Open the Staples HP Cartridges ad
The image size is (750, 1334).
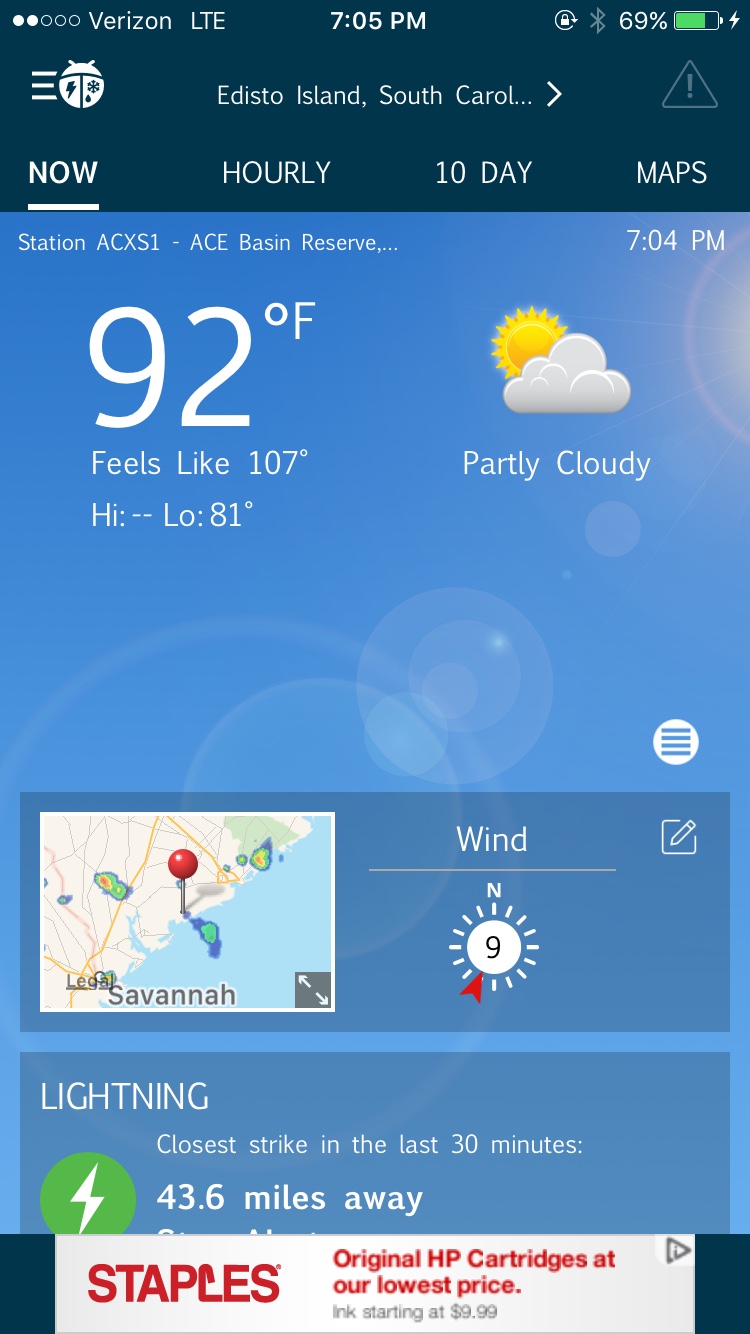coord(374,1284)
